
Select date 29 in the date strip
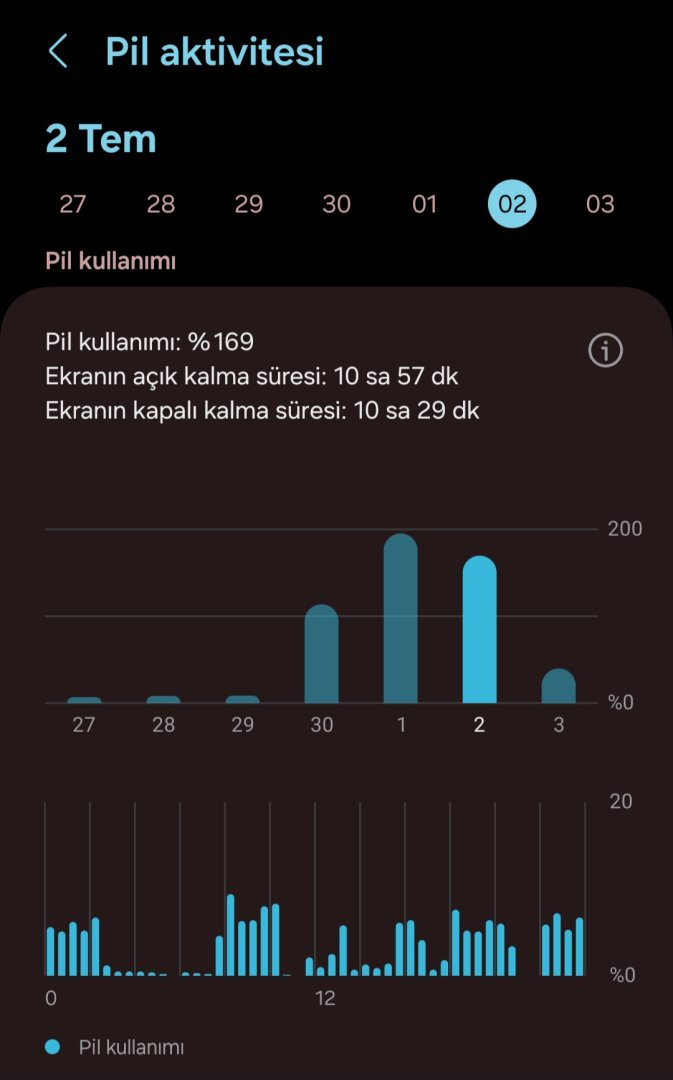248,204
